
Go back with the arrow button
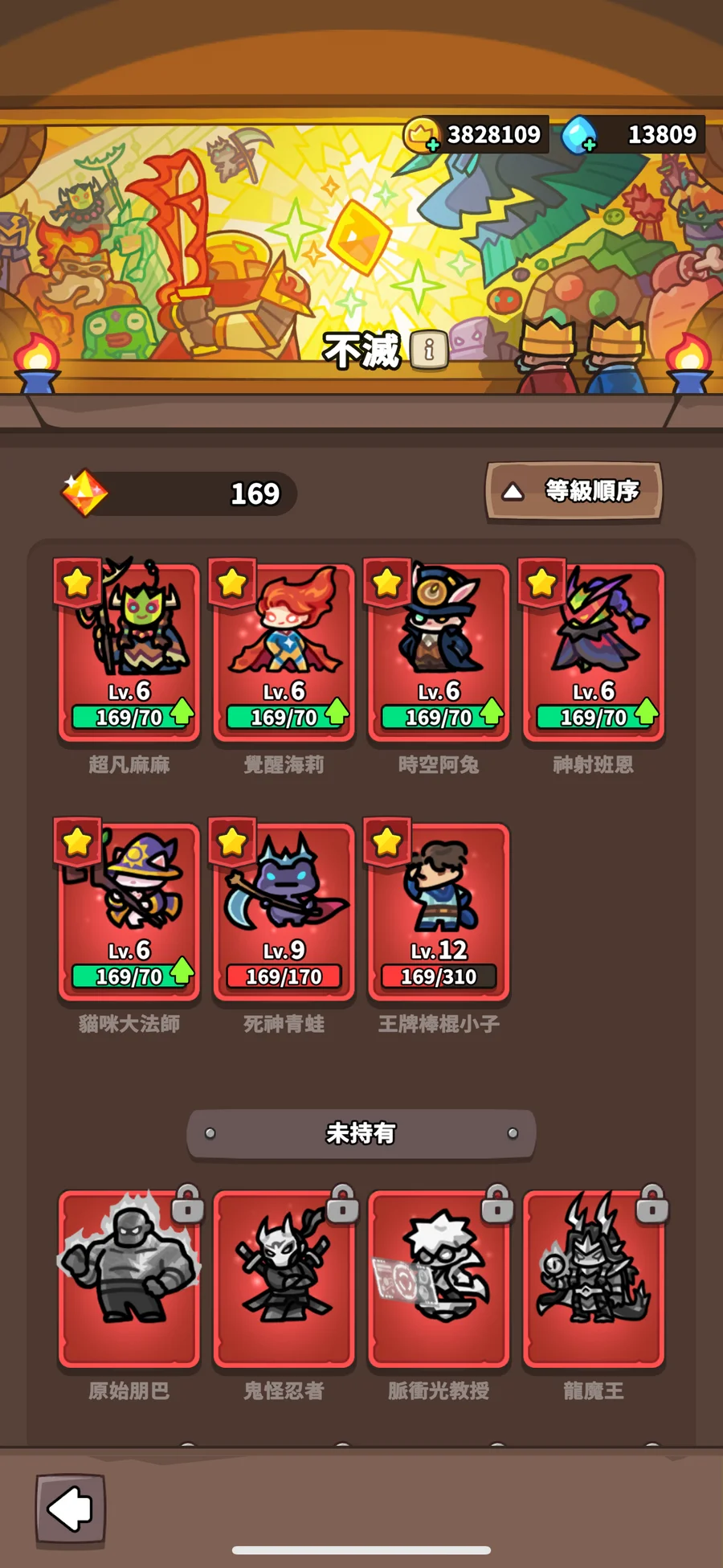click(x=70, y=1509)
